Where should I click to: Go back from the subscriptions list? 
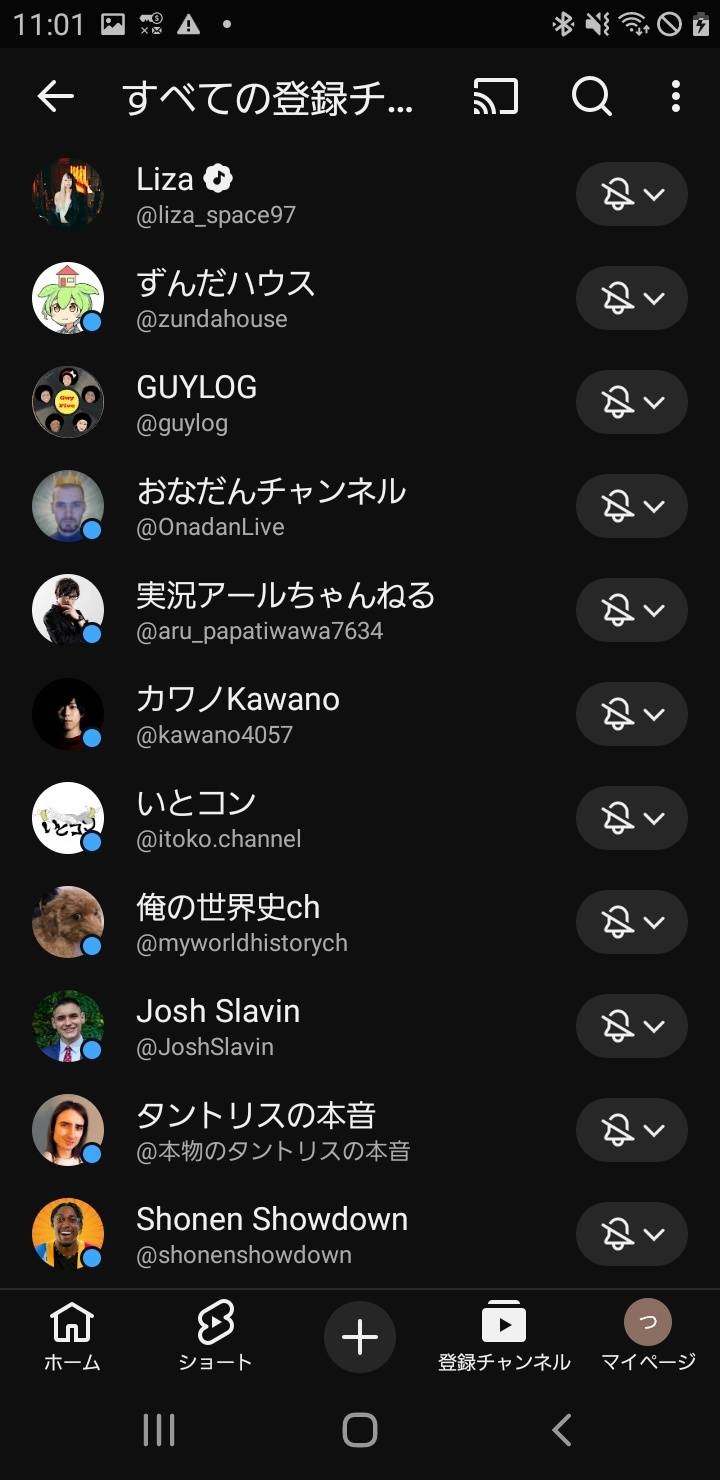tap(56, 97)
